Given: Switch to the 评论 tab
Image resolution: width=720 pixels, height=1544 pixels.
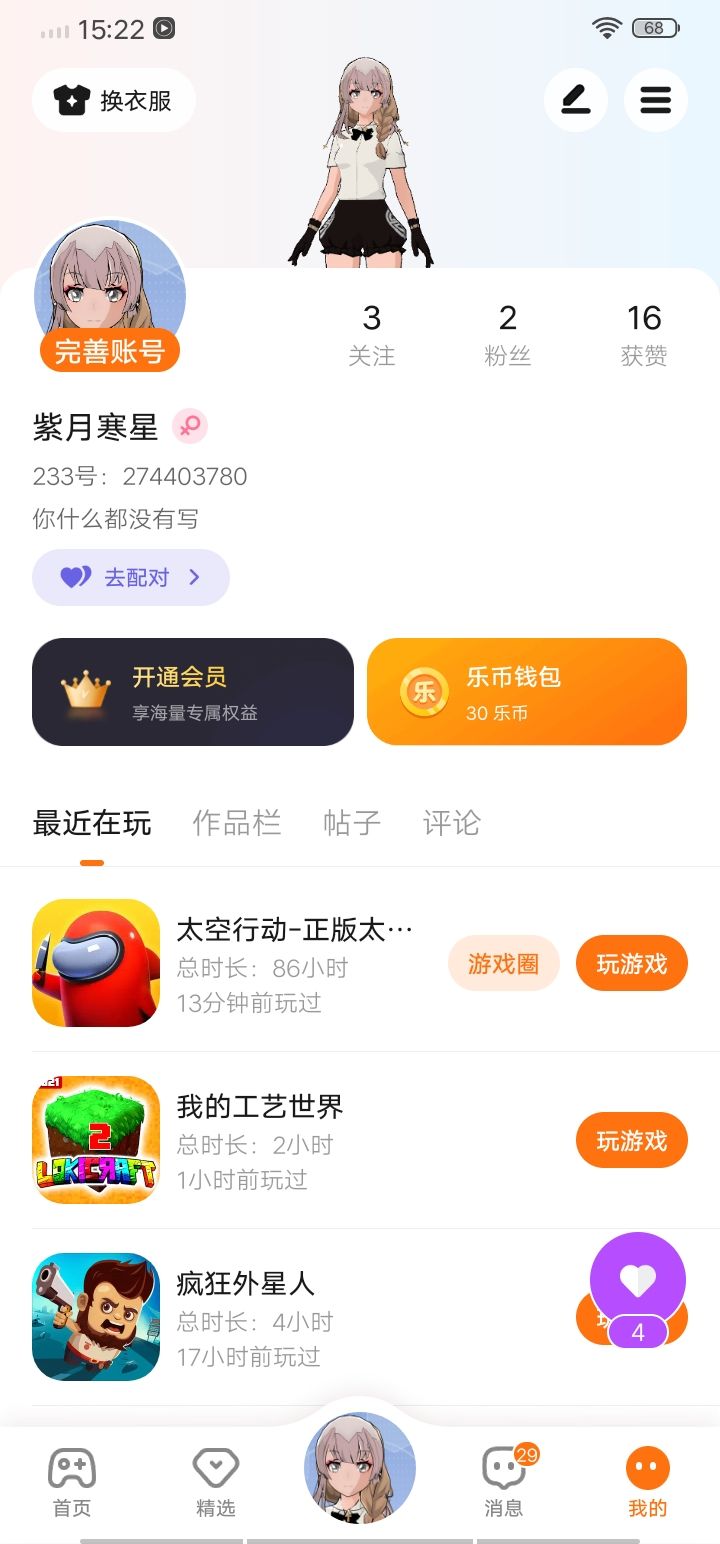Looking at the screenshot, I should (452, 823).
